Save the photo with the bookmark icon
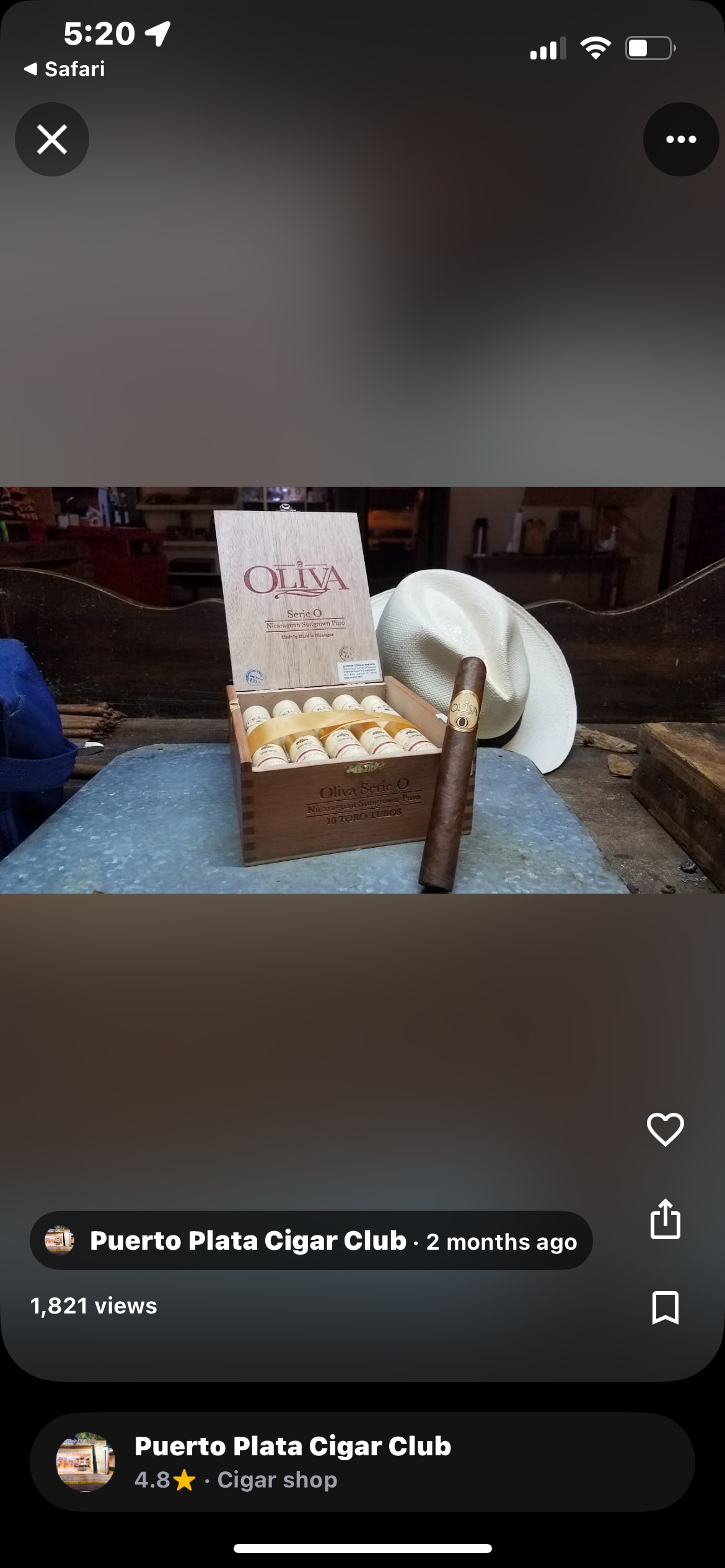Screen dimensions: 725x1568 pos(665,1307)
